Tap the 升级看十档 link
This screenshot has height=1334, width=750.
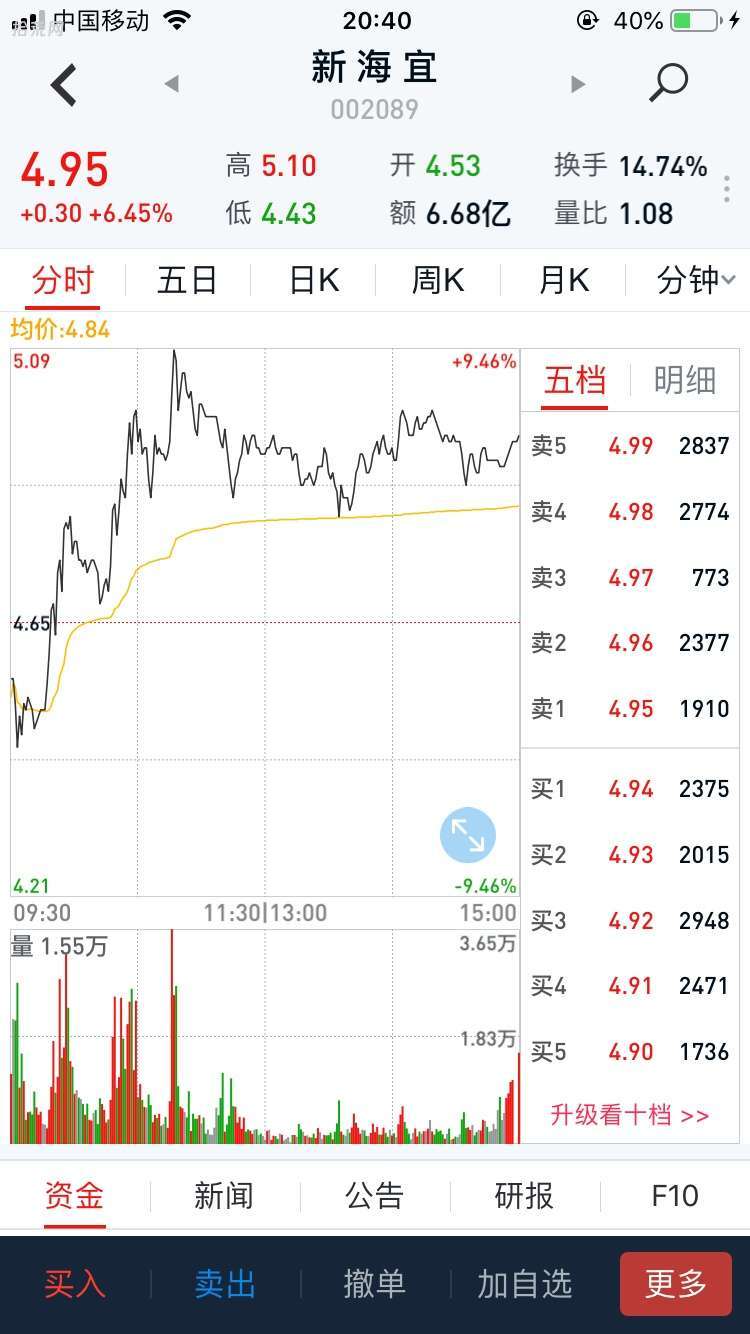[630, 1115]
